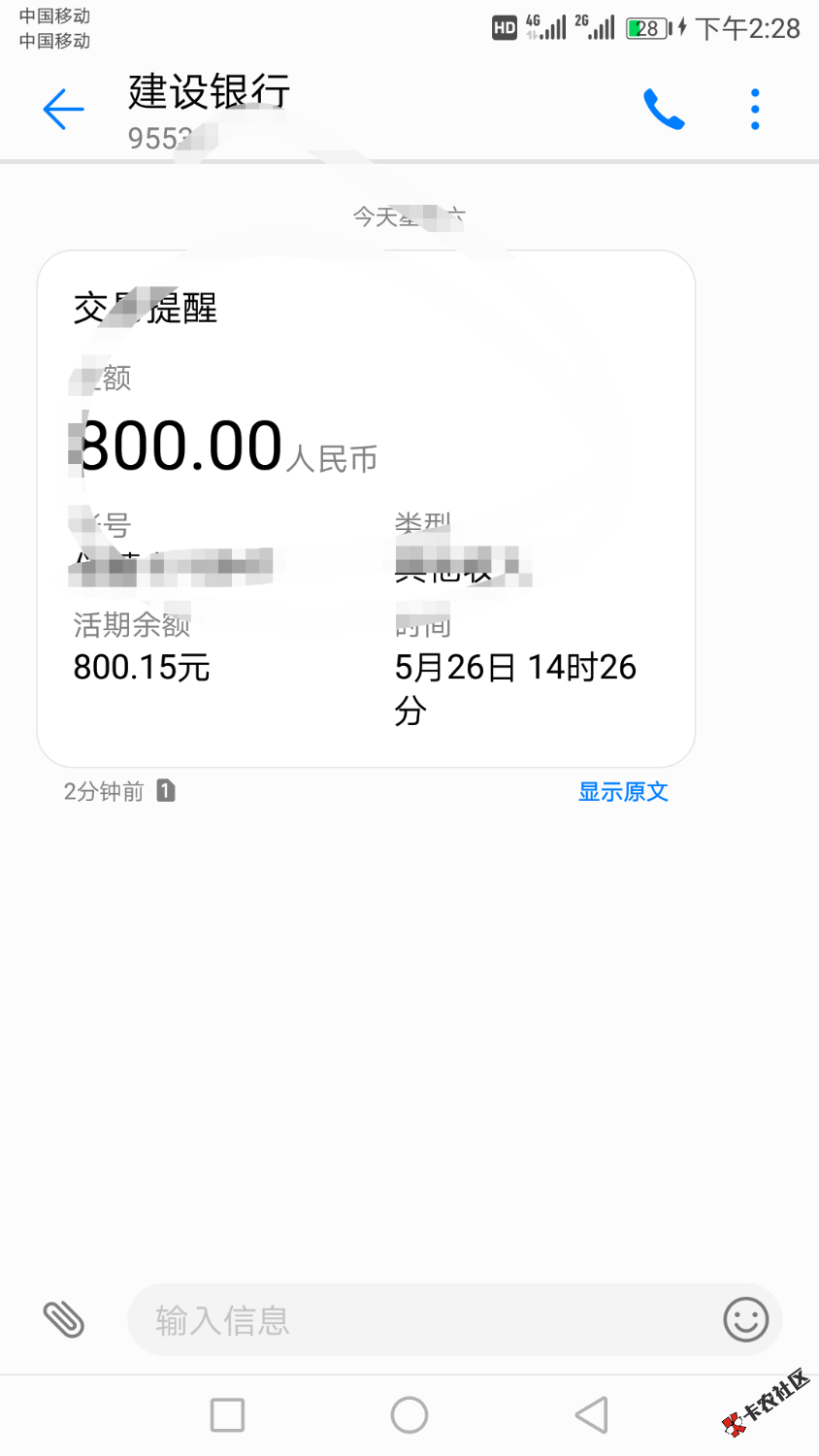This screenshot has height=1456, width=819.
Task: Open the three-dot overflow menu
Action: [x=755, y=110]
